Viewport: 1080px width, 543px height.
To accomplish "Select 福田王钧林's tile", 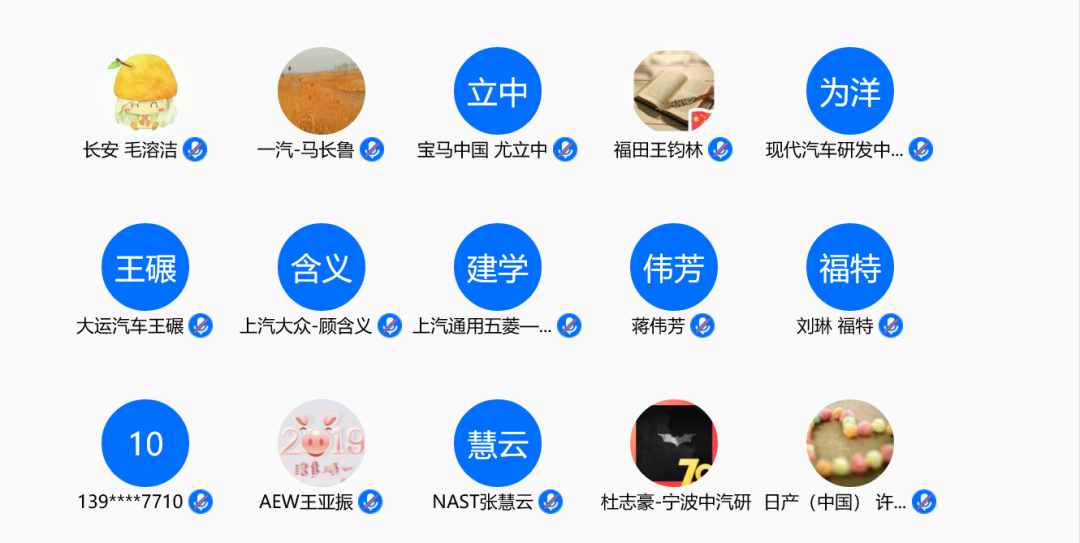I will coord(673,92).
